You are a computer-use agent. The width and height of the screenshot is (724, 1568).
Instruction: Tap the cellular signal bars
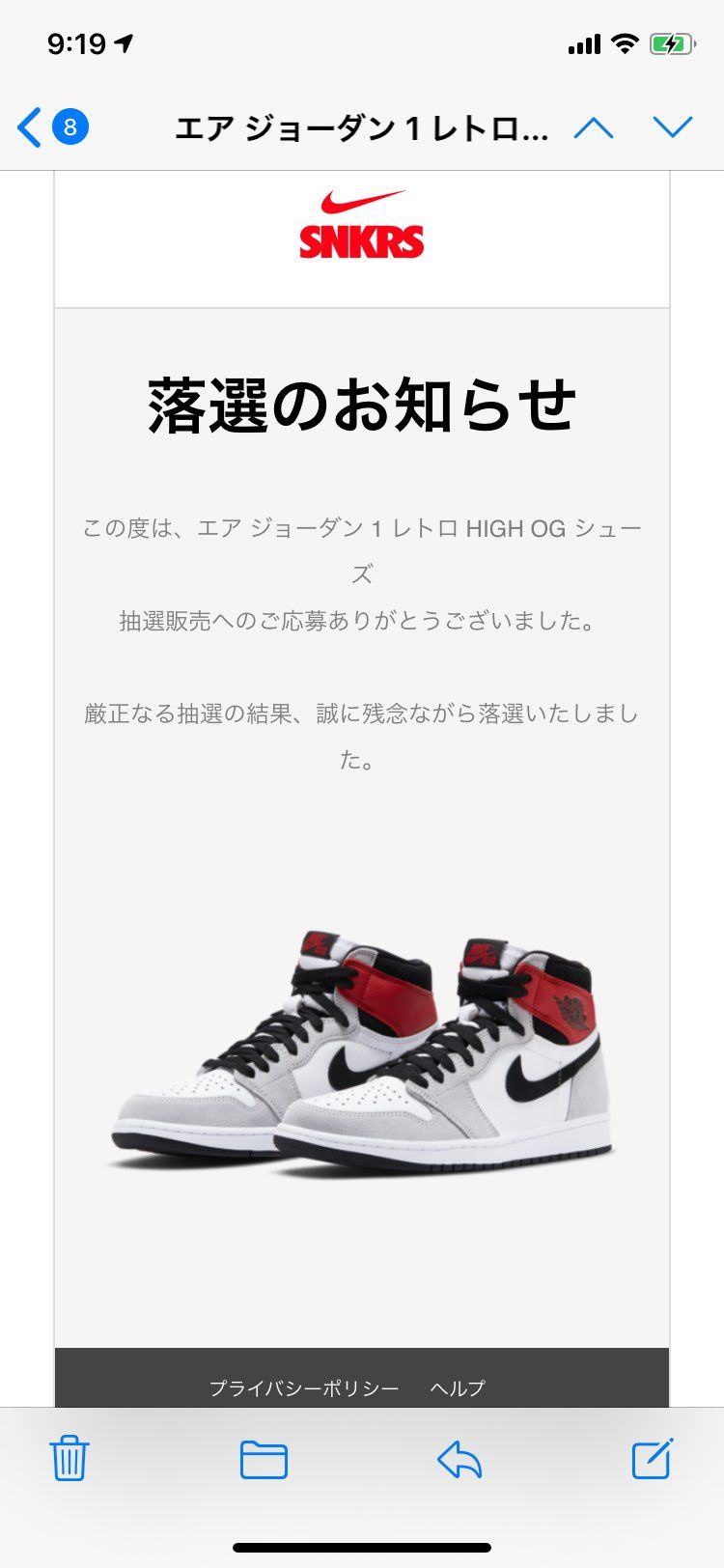[583, 42]
